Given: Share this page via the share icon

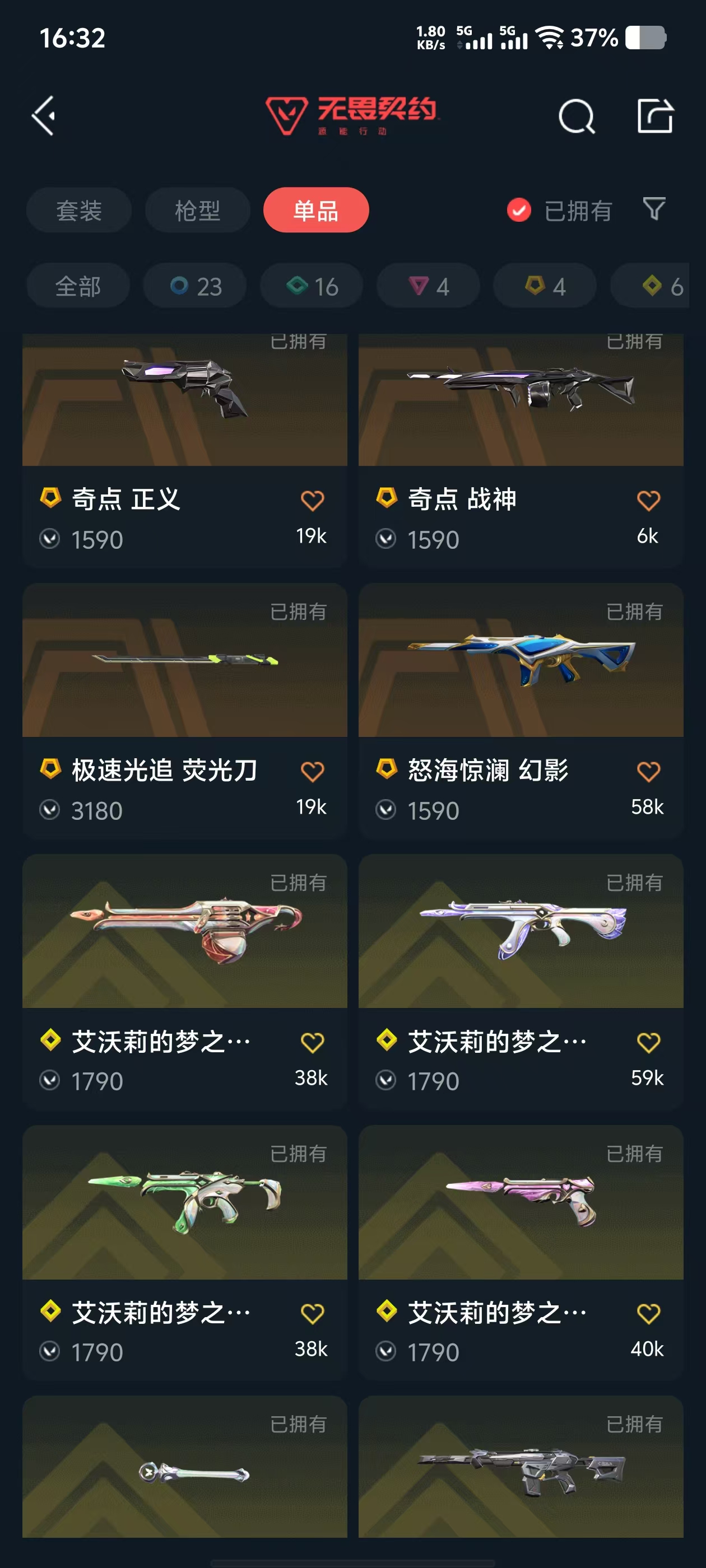Looking at the screenshot, I should pos(654,116).
